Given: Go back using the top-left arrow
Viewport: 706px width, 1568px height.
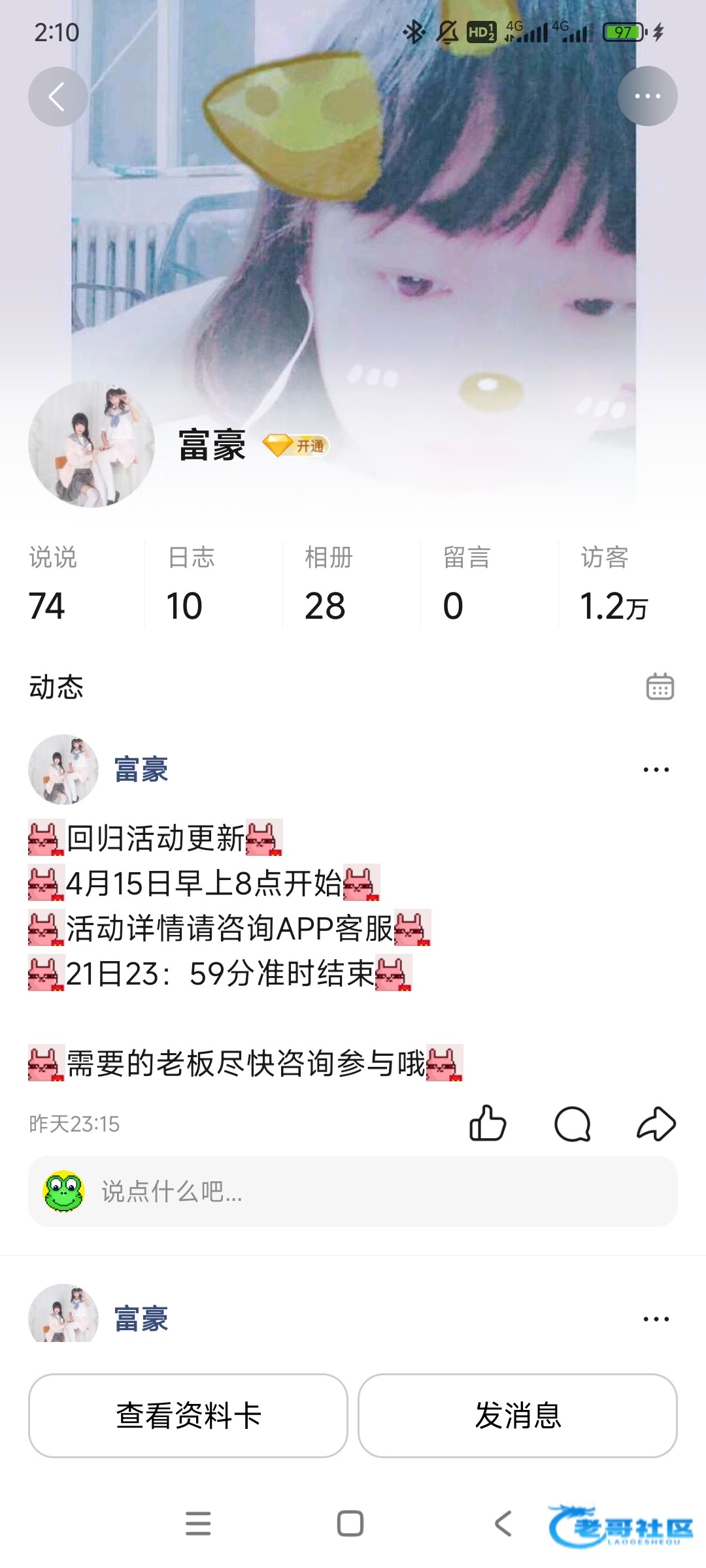Looking at the screenshot, I should (x=58, y=97).
